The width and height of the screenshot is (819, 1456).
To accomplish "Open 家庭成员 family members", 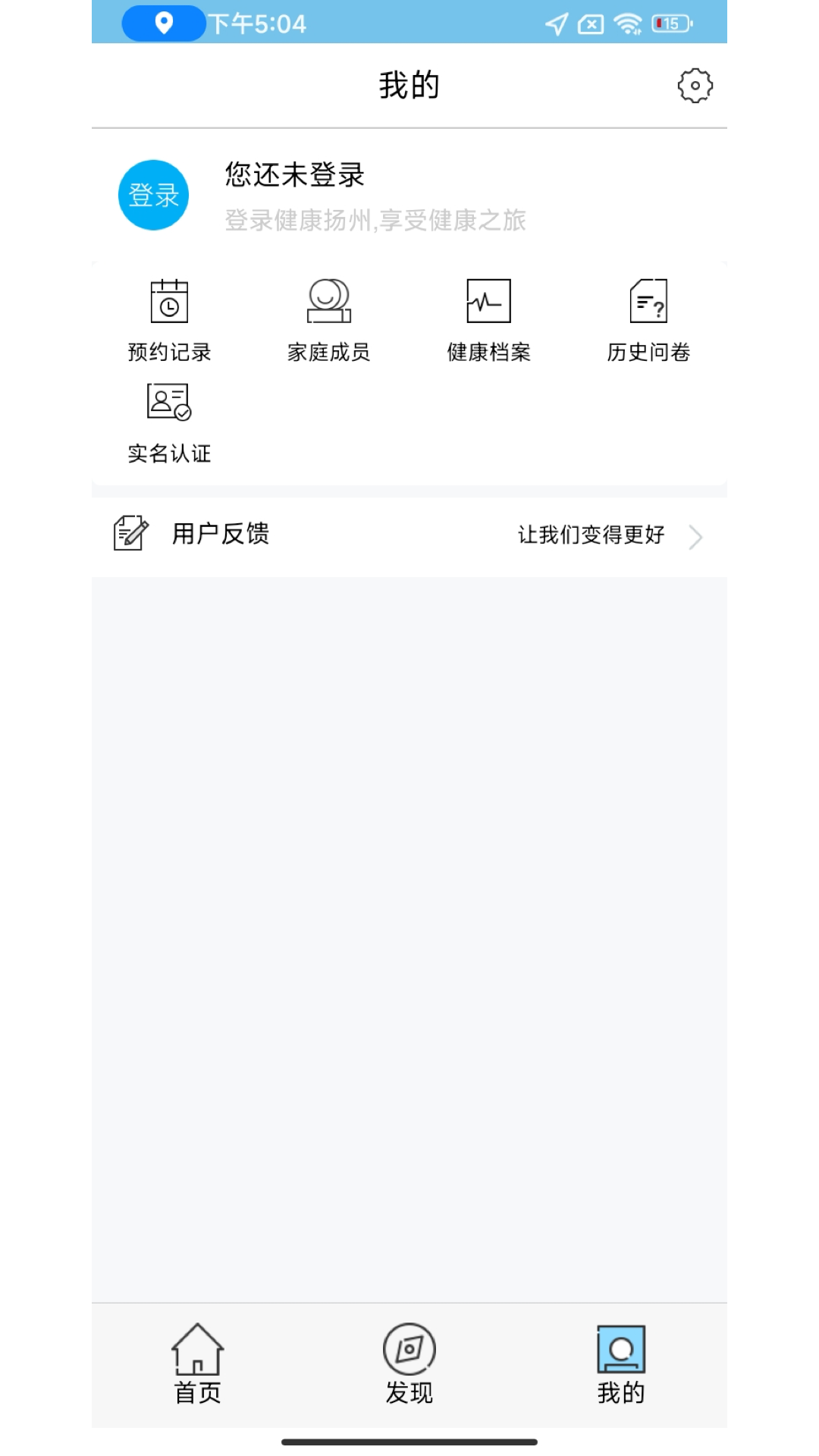I will point(328,320).
